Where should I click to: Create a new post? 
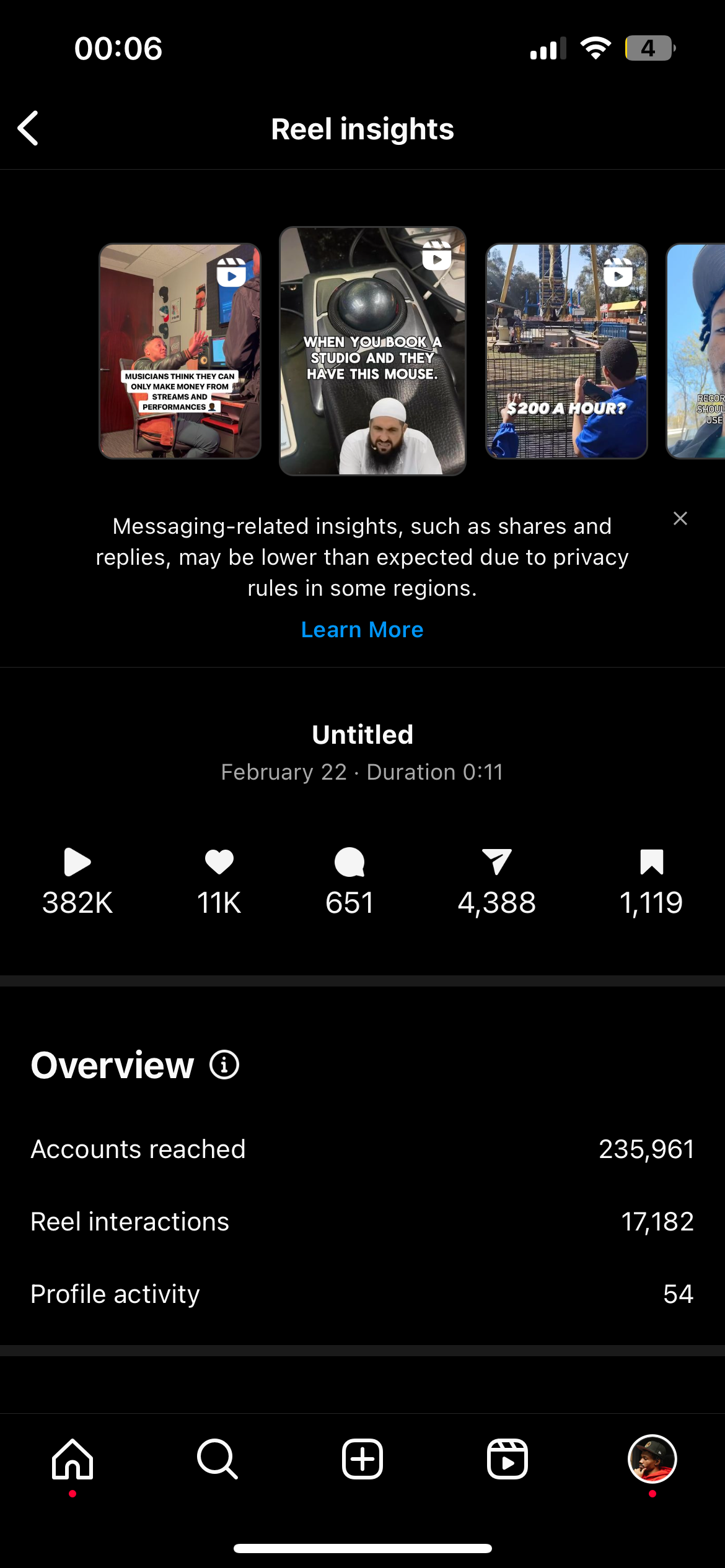[x=362, y=1459]
